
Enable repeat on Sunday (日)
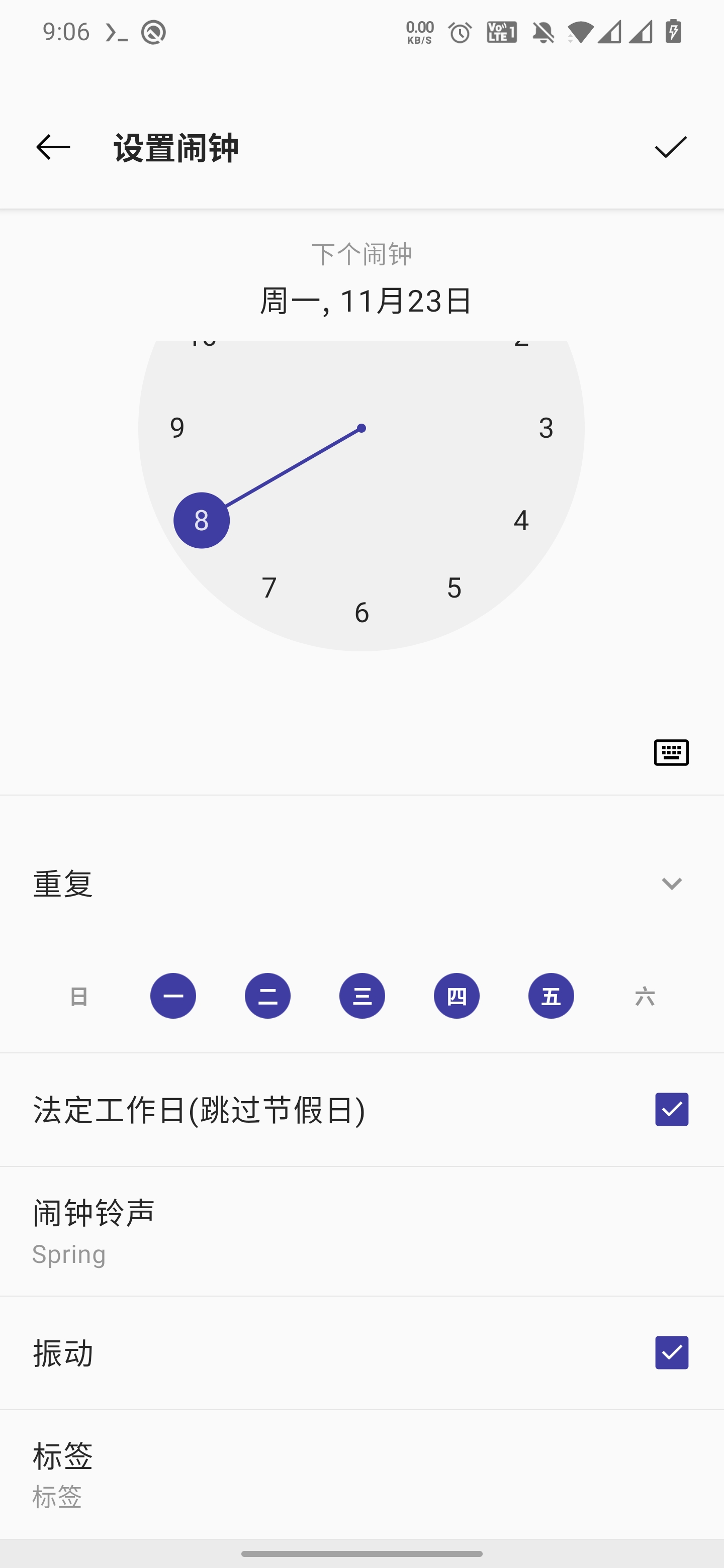point(79,996)
